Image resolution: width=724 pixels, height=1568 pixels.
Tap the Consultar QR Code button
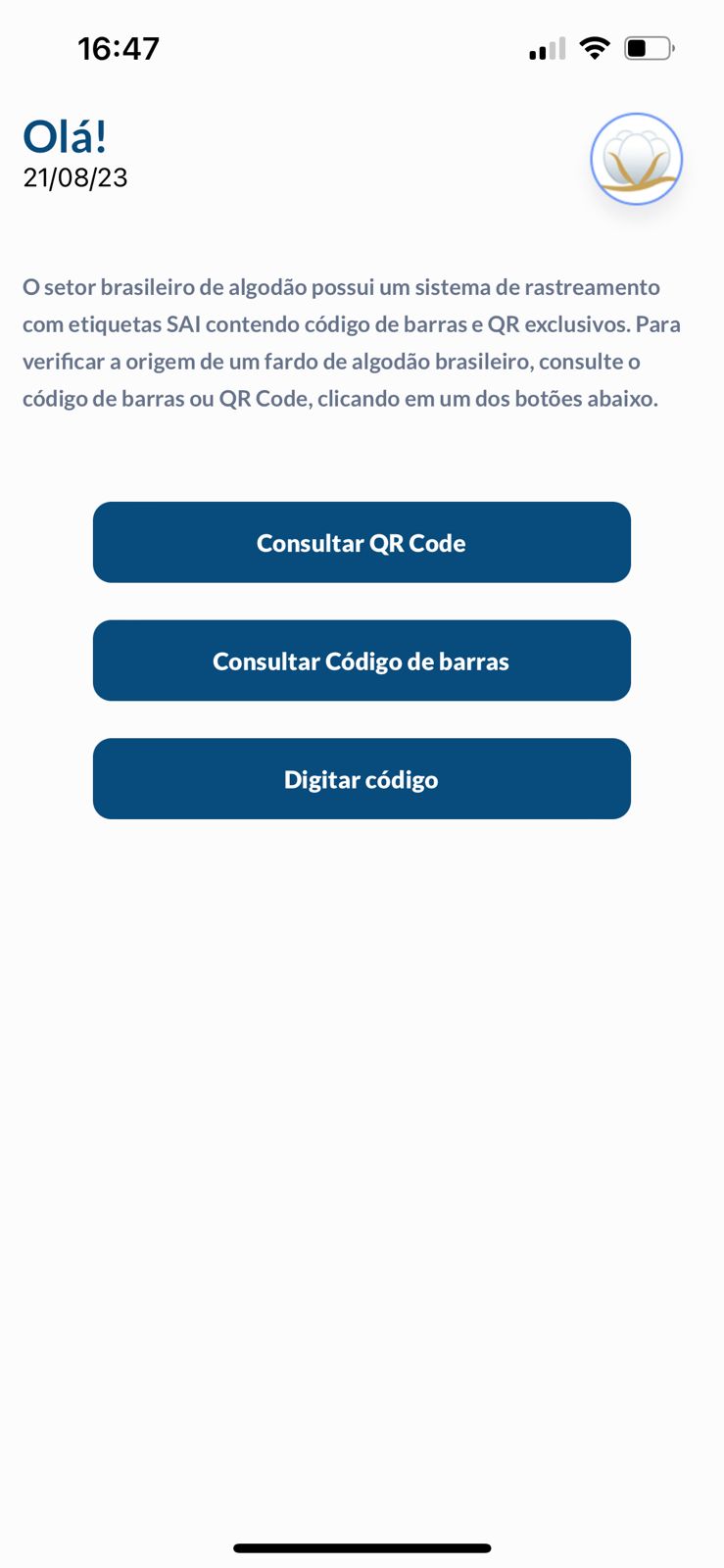[362, 542]
